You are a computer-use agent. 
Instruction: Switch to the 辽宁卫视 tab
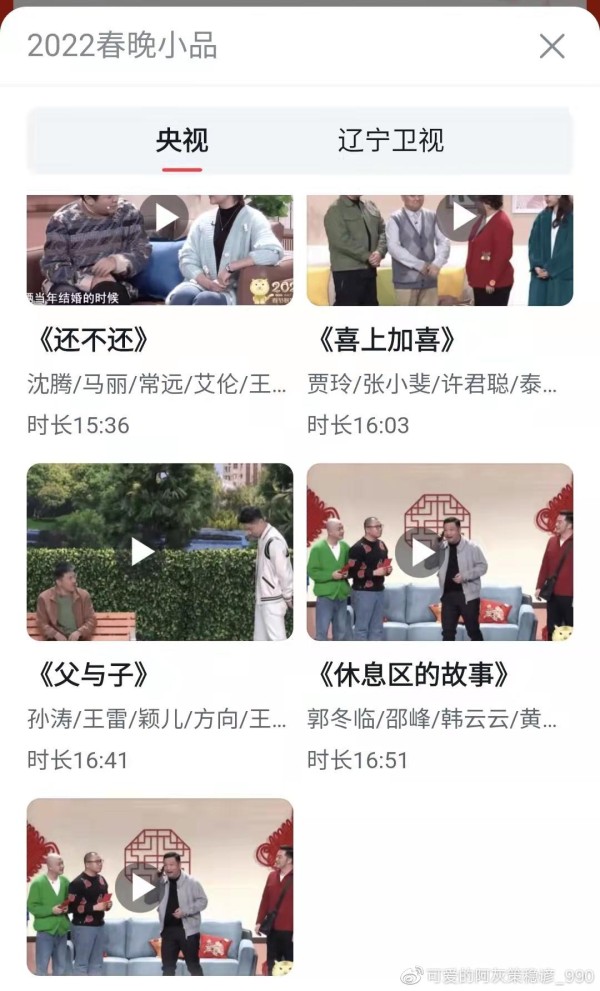click(x=391, y=140)
